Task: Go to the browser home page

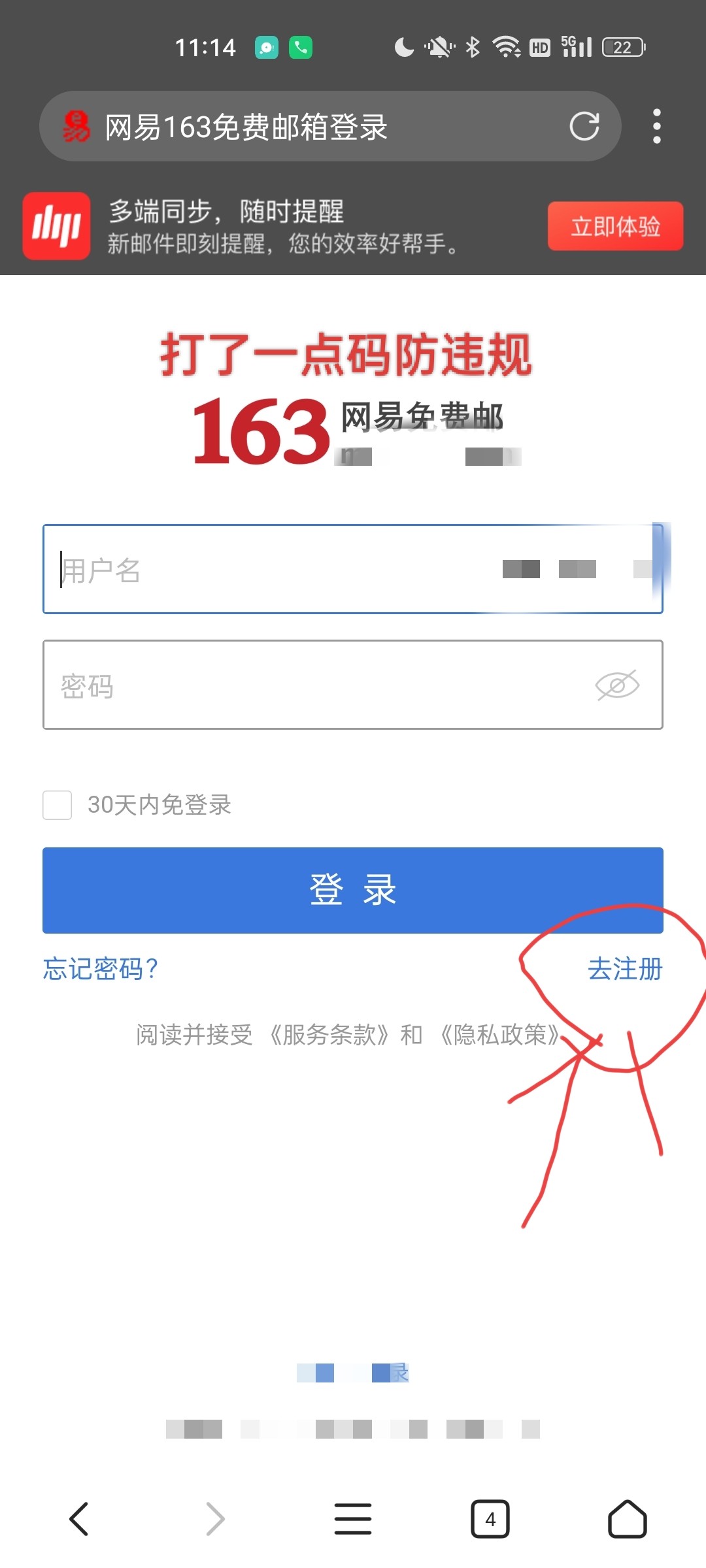Action: click(x=628, y=1518)
